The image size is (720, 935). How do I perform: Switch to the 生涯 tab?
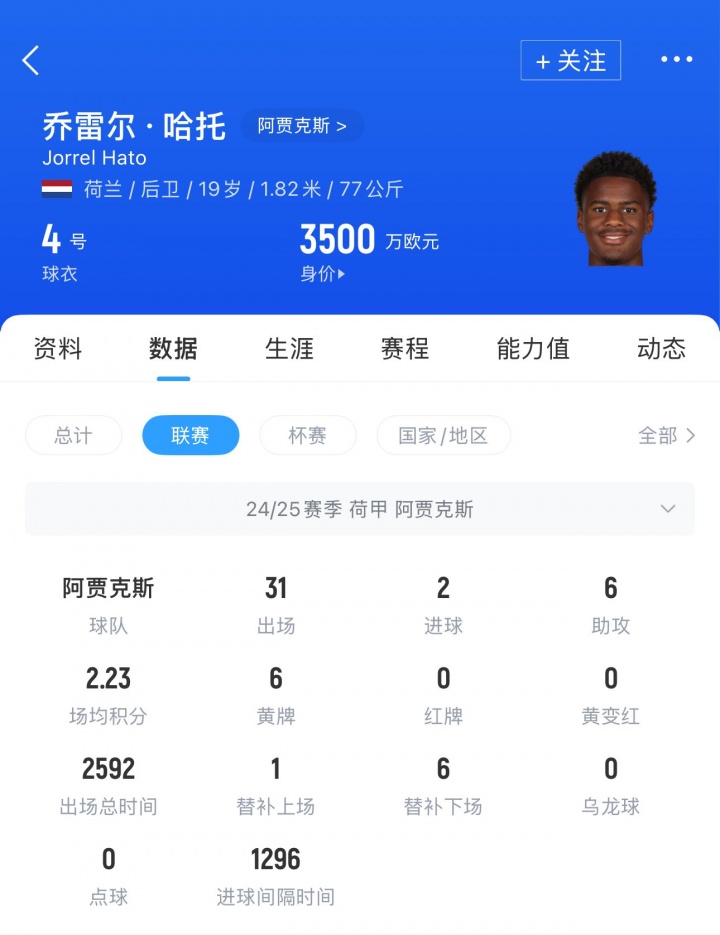tap(289, 349)
